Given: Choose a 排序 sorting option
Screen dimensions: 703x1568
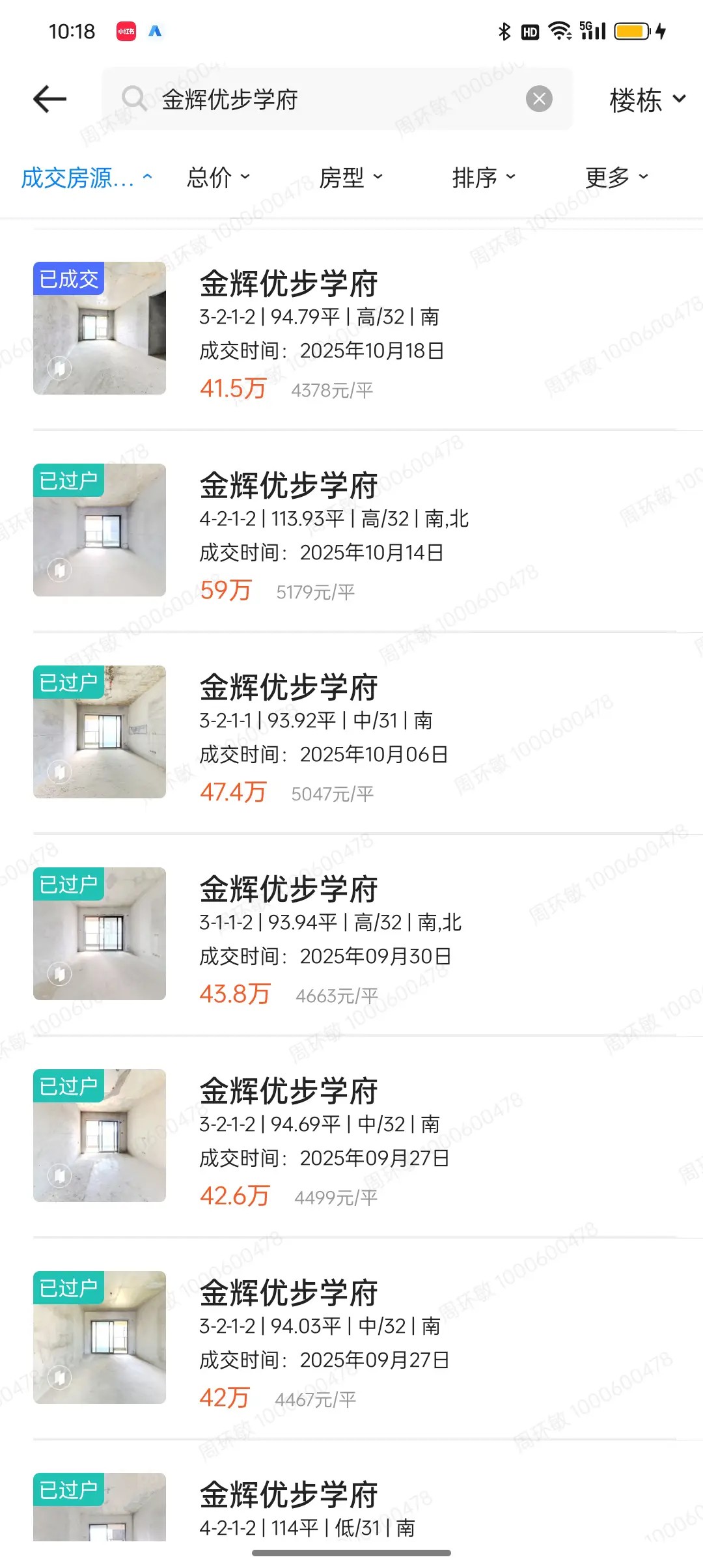Looking at the screenshot, I should (484, 178).
